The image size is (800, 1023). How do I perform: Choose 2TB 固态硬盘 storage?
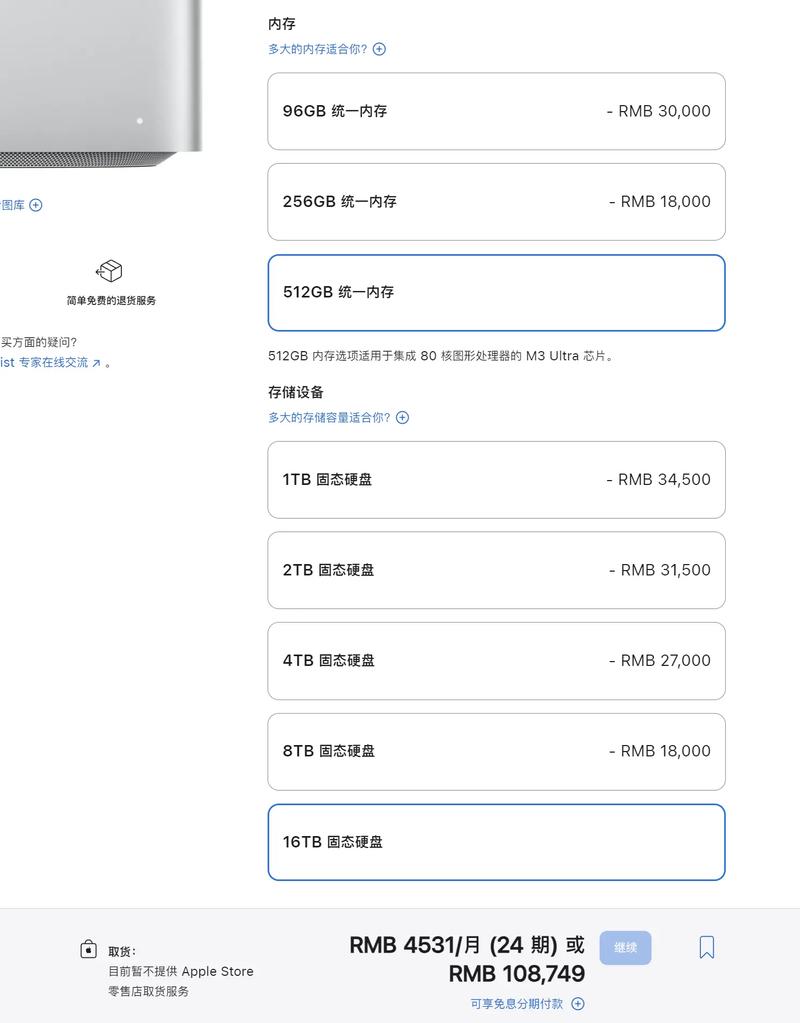[x=496, y=570]
